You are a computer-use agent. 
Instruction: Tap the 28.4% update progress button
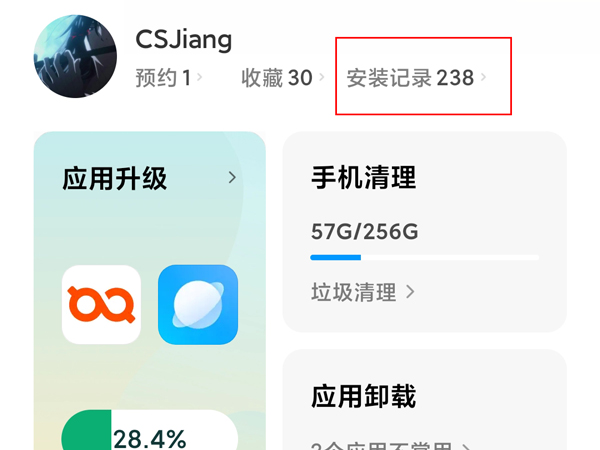149,437
